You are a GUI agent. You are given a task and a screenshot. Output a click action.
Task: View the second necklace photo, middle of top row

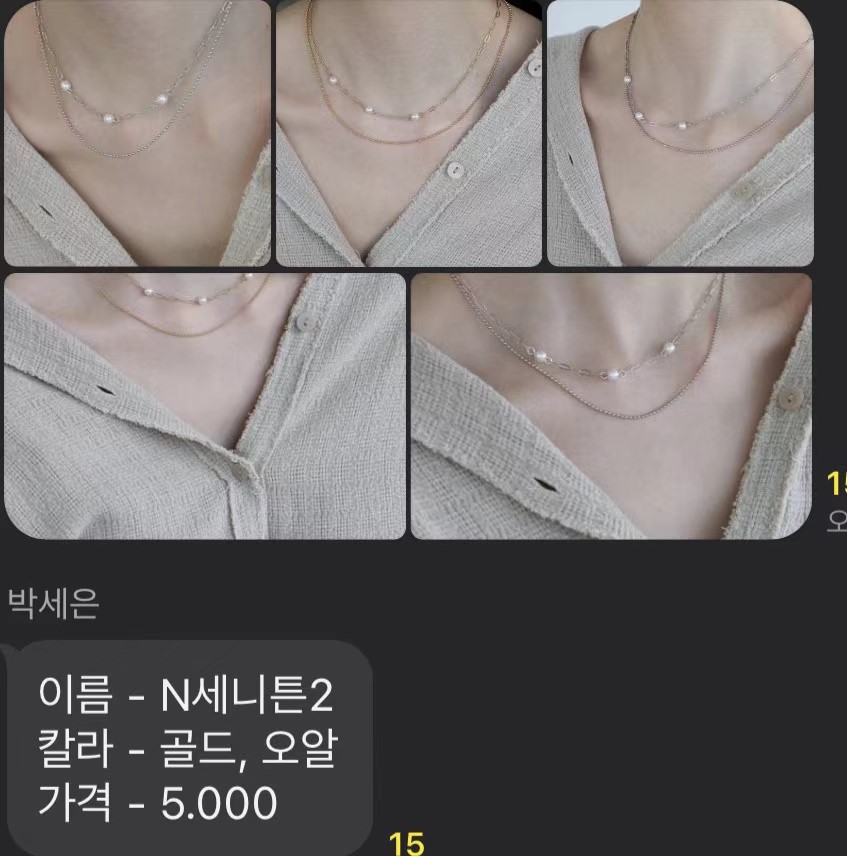point(408,133)
